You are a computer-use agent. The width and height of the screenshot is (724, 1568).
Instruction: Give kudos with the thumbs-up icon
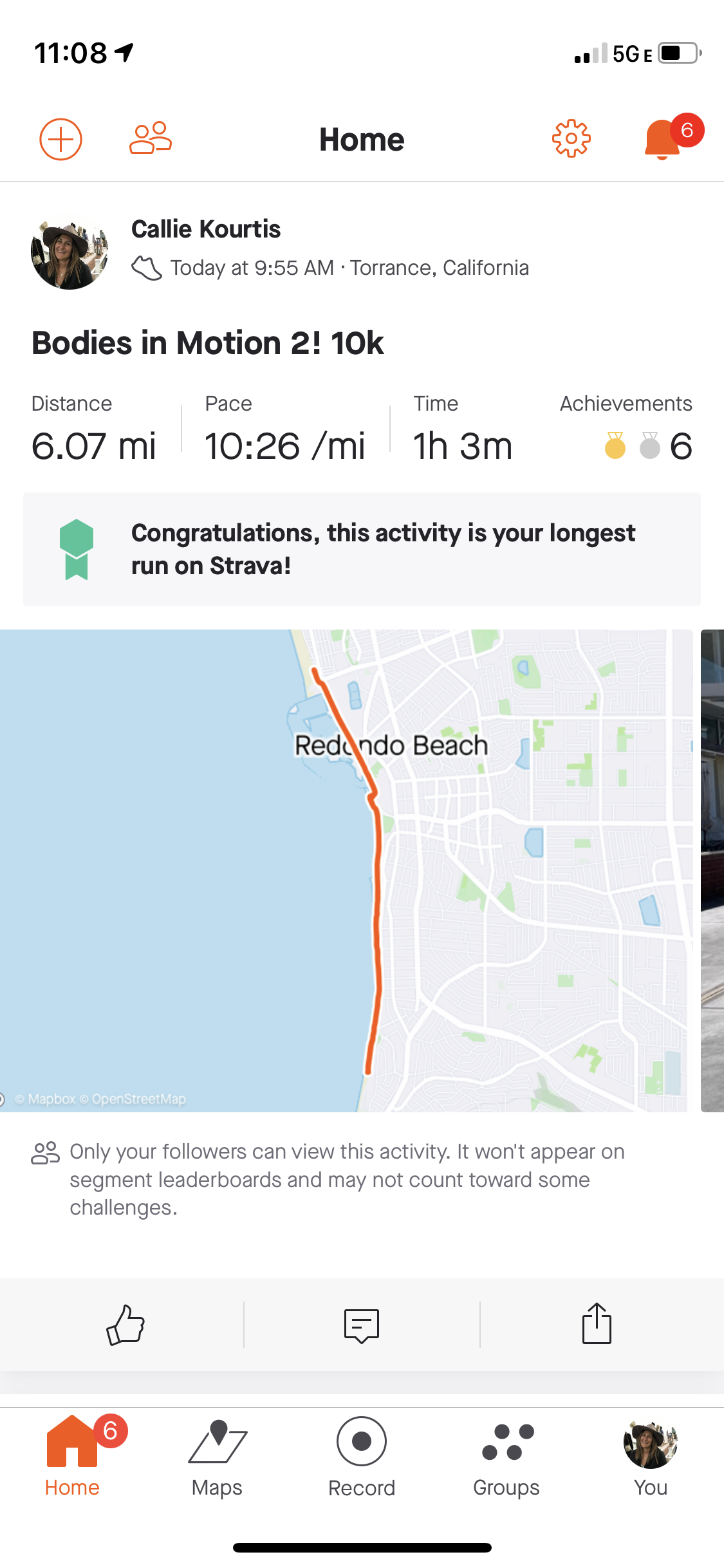[125, 1325]
